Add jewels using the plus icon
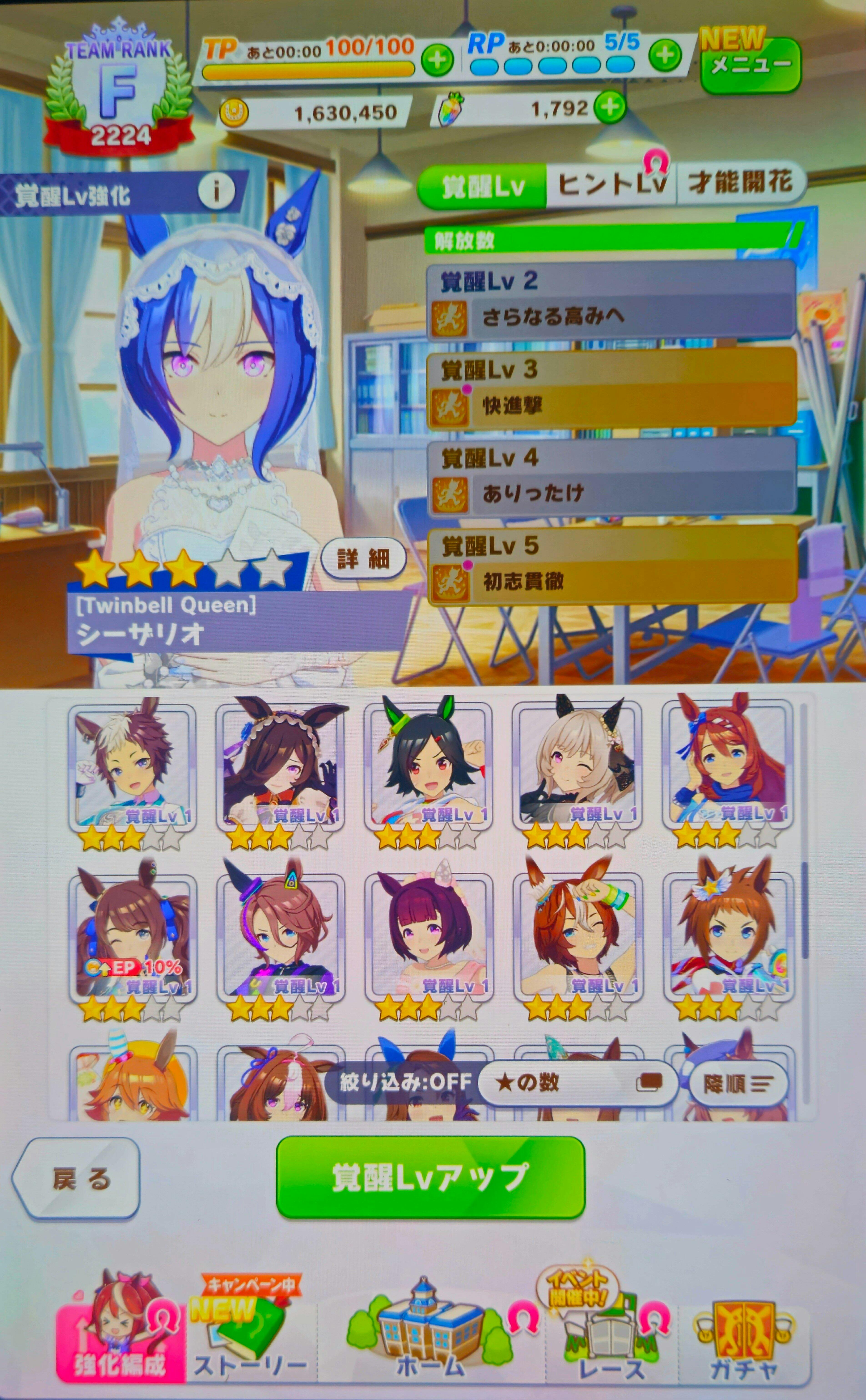This screenshot has width=866, height=1400. pos(609,107)
